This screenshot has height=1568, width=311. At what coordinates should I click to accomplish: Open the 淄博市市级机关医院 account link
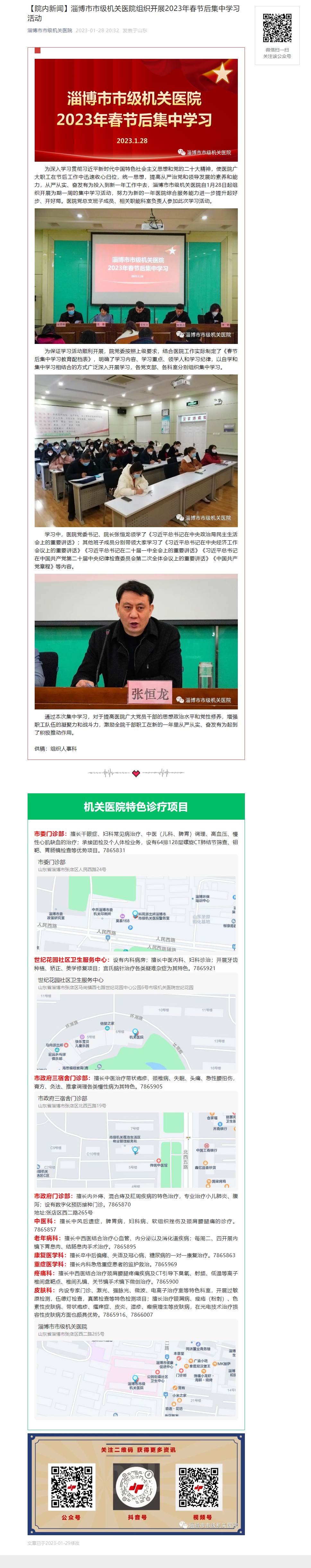pyautogui.click(x=49, y=30)
